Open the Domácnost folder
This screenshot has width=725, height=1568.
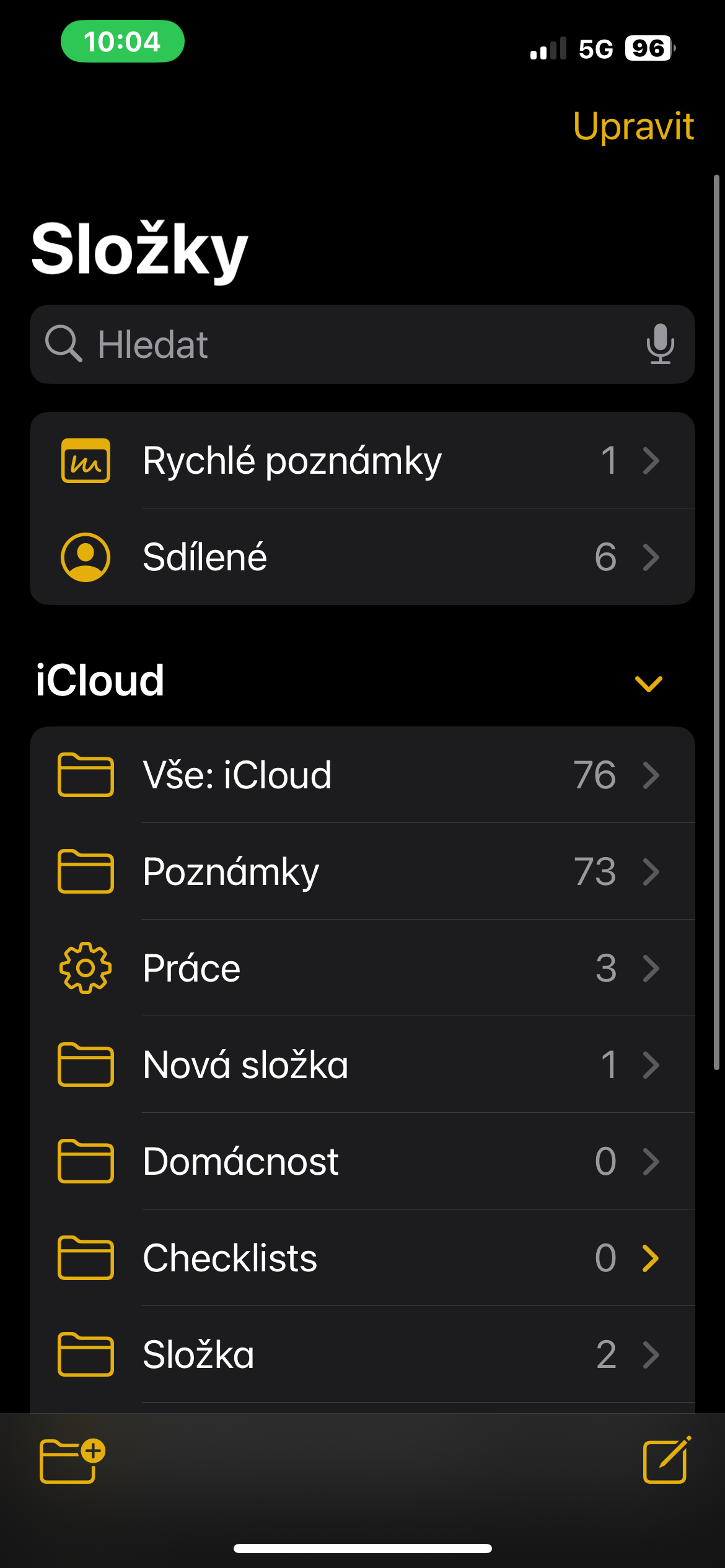pos(362,1161)
